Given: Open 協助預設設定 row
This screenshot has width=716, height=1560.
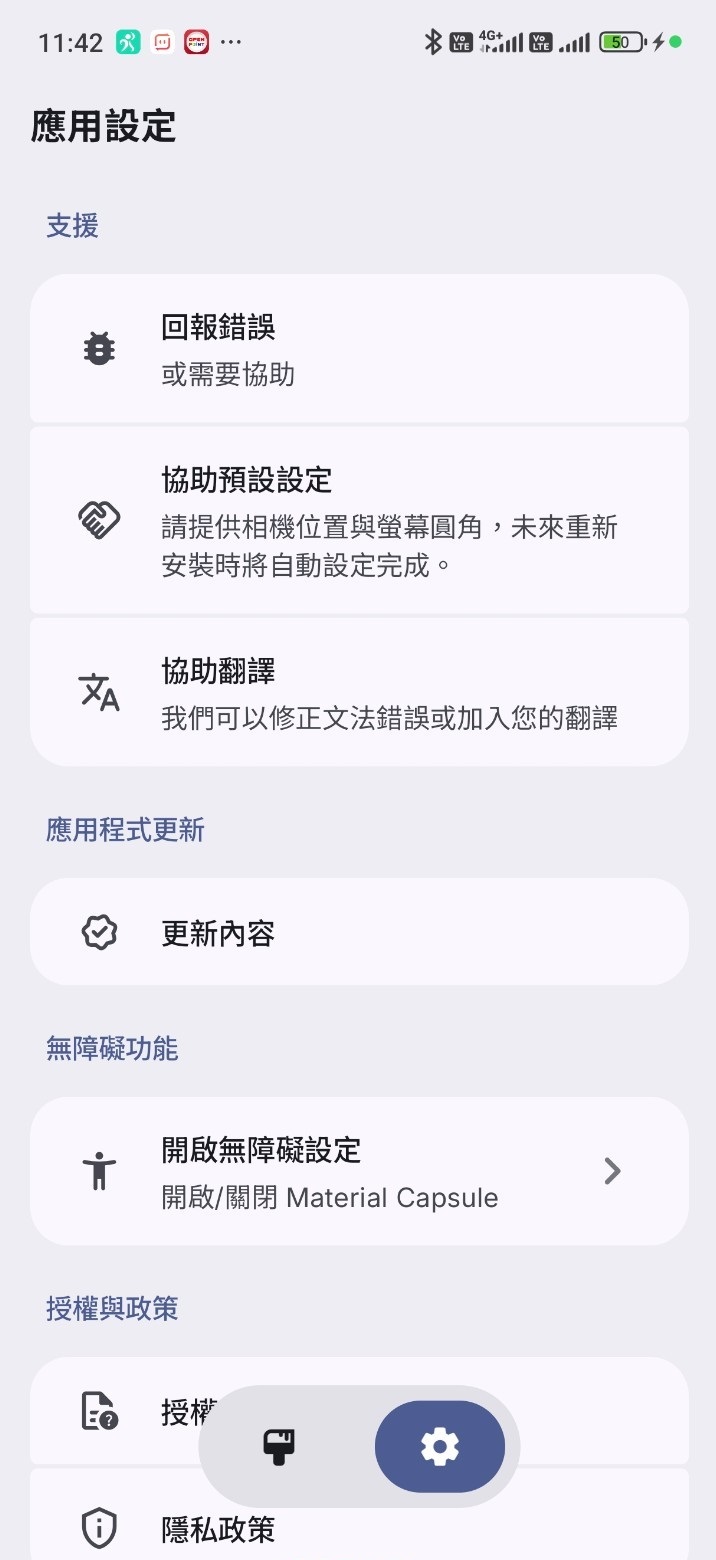Looking at the screenshot, I should click(358, 520).
